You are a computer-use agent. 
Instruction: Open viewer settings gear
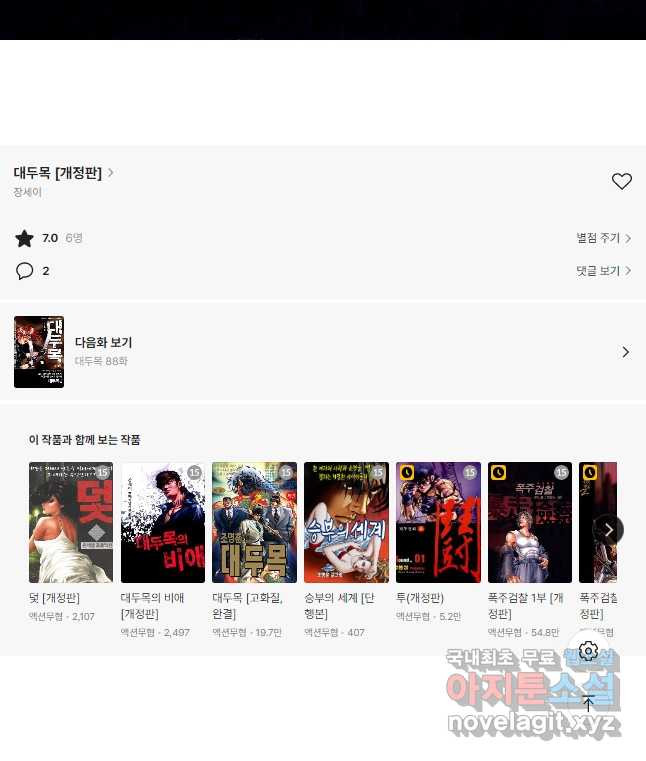pos(588,651)
